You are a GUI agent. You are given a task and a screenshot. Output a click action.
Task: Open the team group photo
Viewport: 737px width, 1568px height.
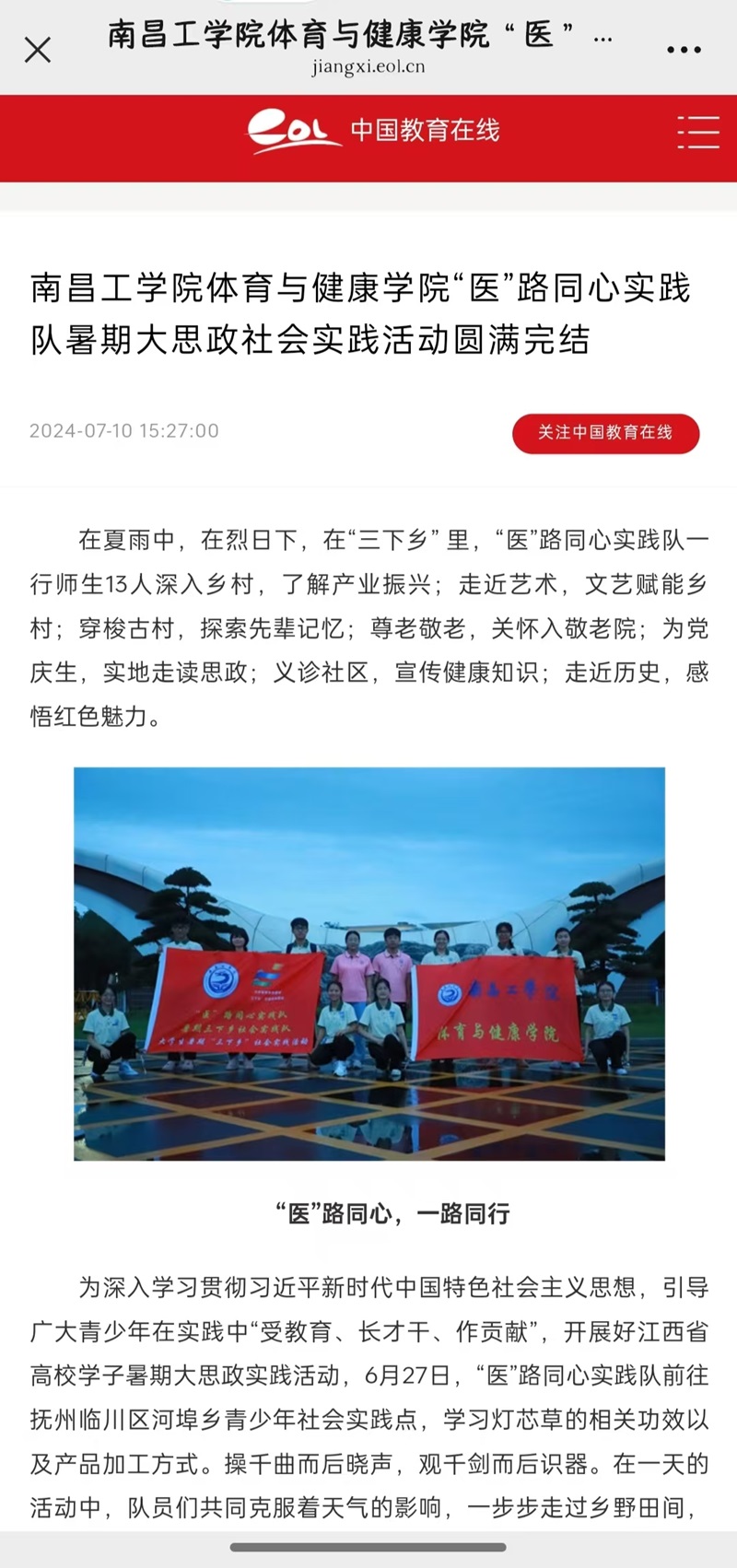(x=368, y=963)
